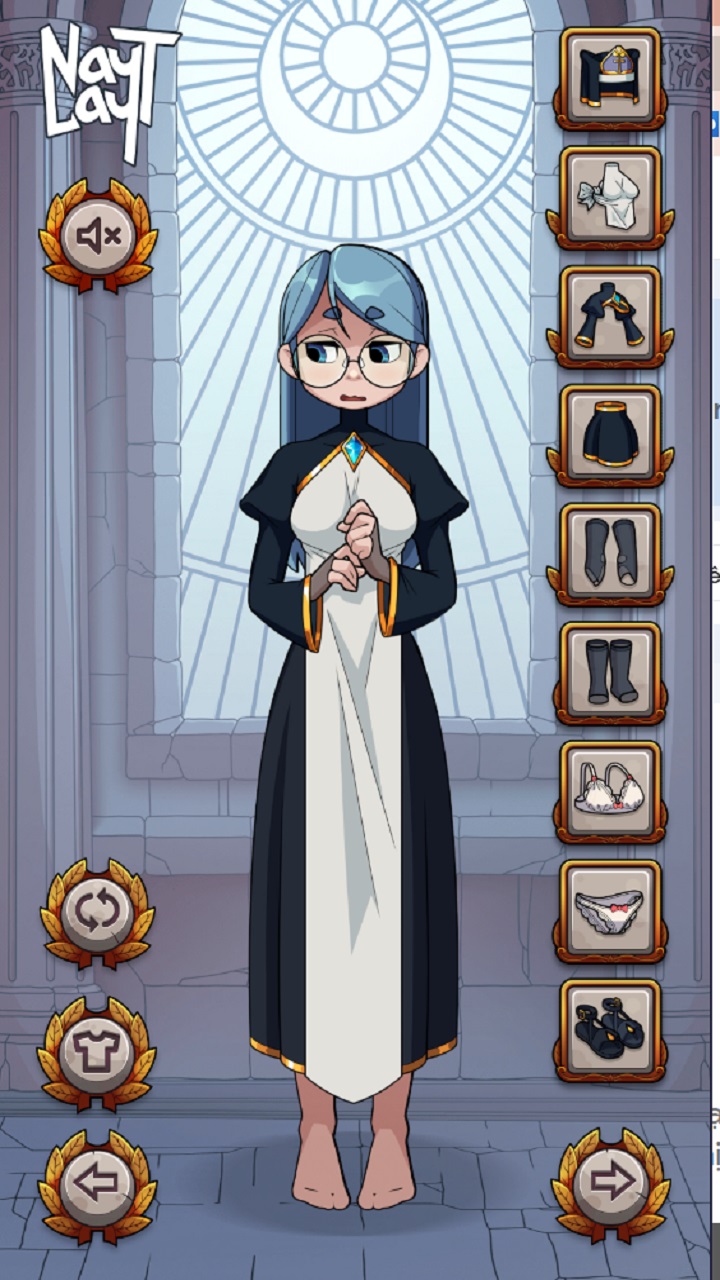
Task: Tap the reset circular arrows button
Action: pyautogui.click(x=97, y=912)
